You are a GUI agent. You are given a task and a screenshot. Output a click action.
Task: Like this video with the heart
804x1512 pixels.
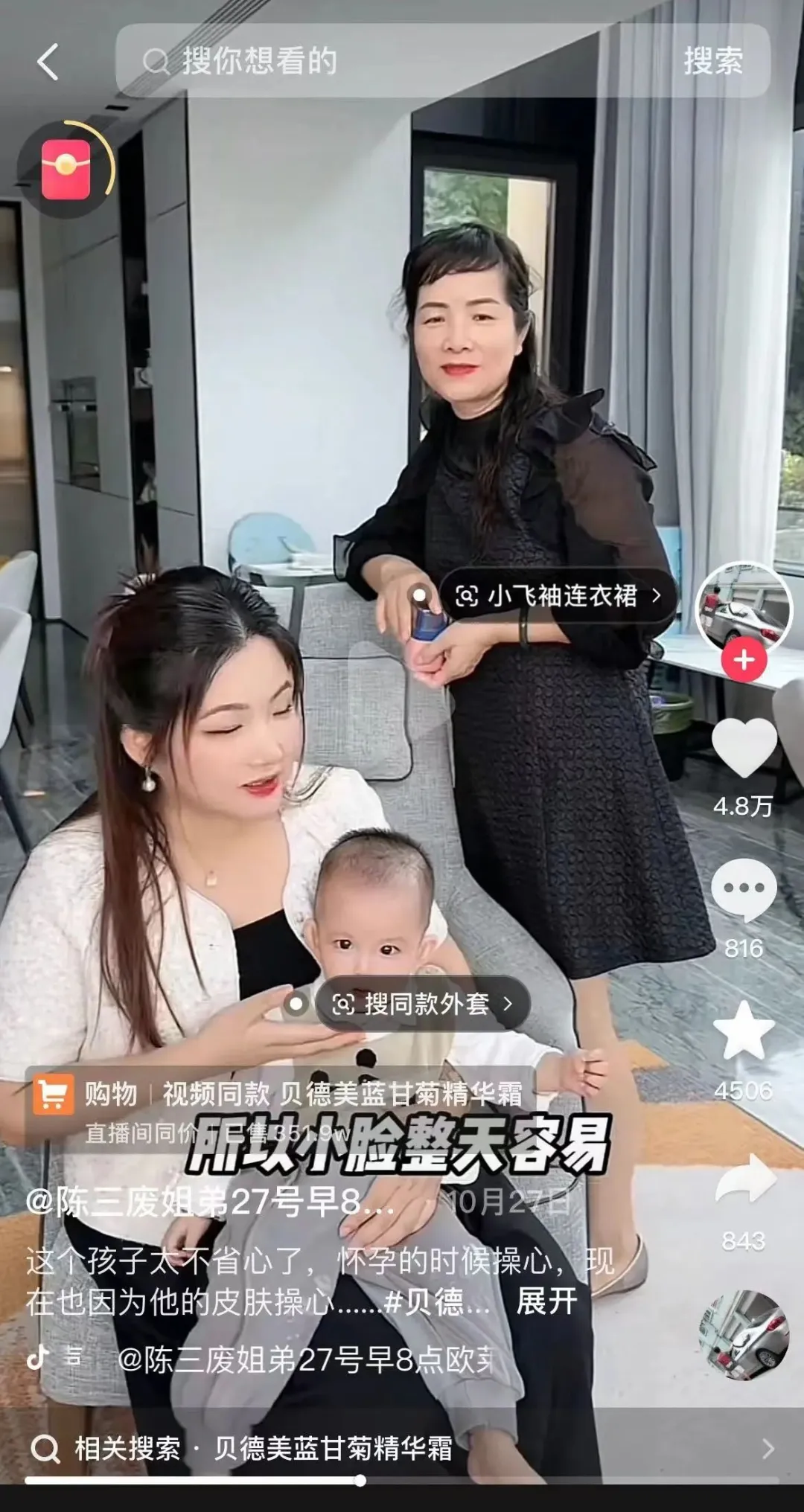coord(744,749)
